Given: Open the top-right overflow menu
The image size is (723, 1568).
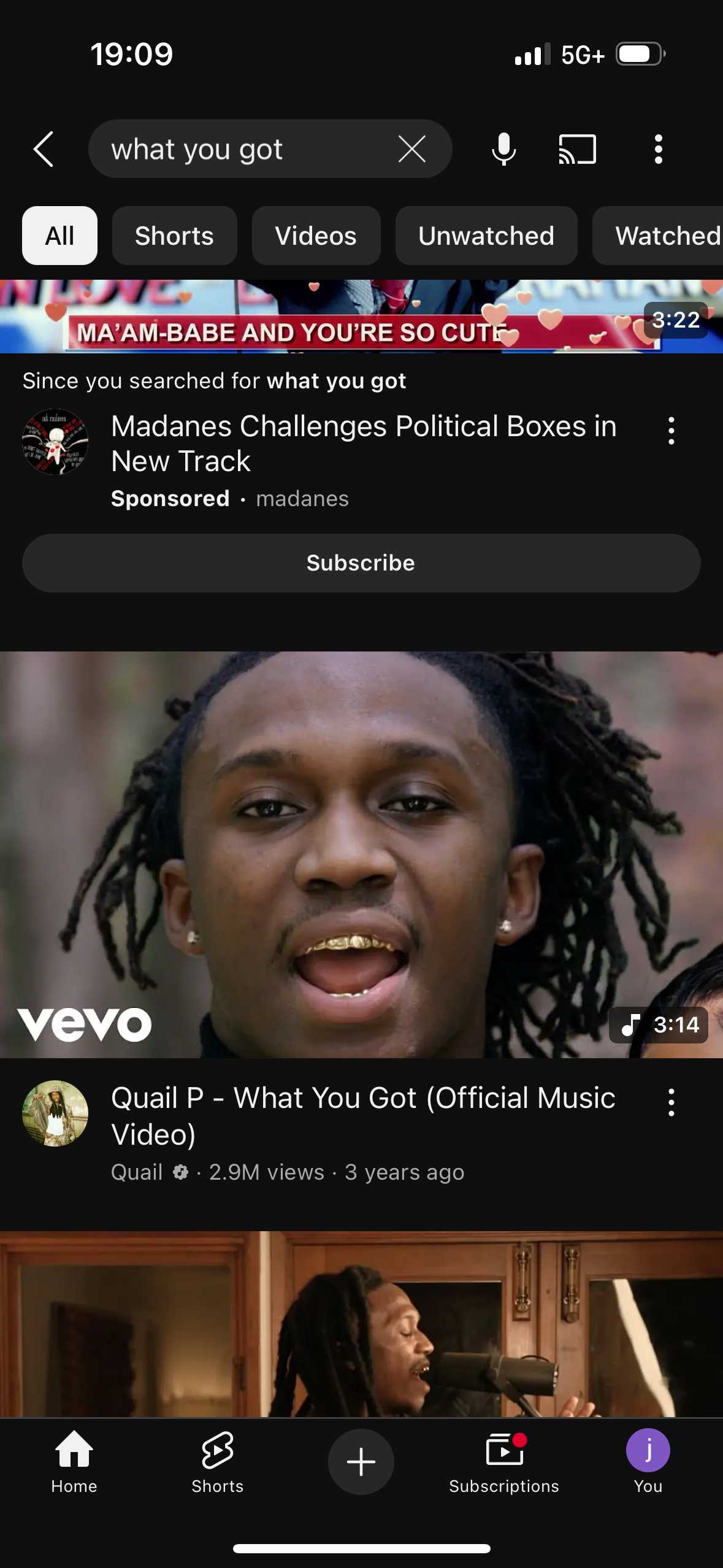Looking at the screenshot, I should pyautogui.click(x=658, y=149).
